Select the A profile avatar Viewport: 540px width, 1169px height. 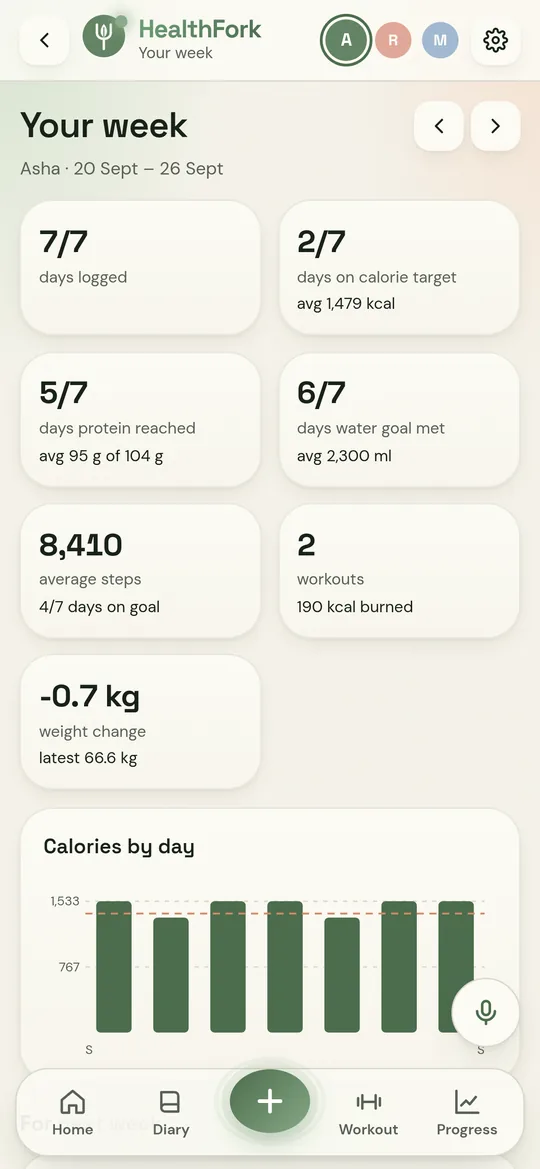(346, 40)
